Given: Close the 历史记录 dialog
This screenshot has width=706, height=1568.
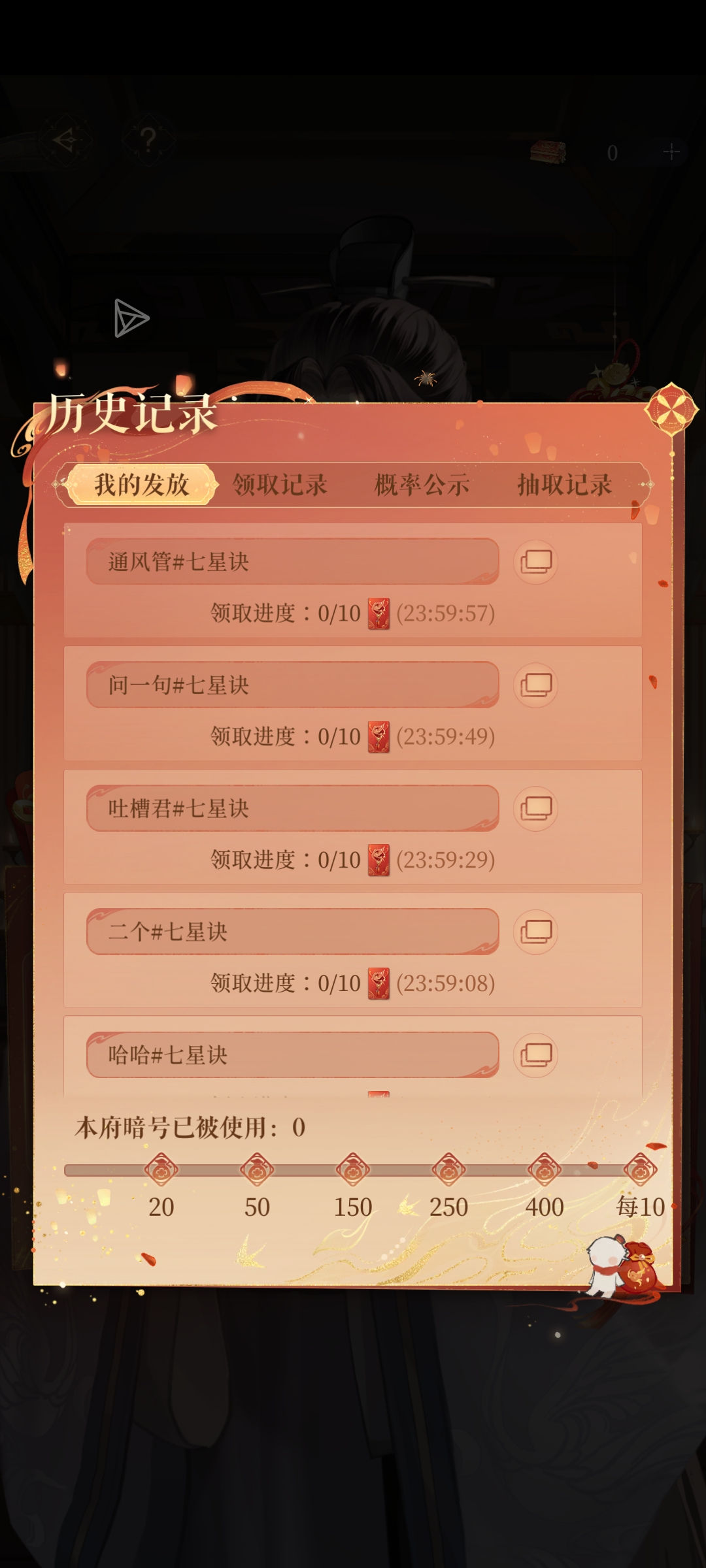Looking at the screenshot, I should pos(671,410).
